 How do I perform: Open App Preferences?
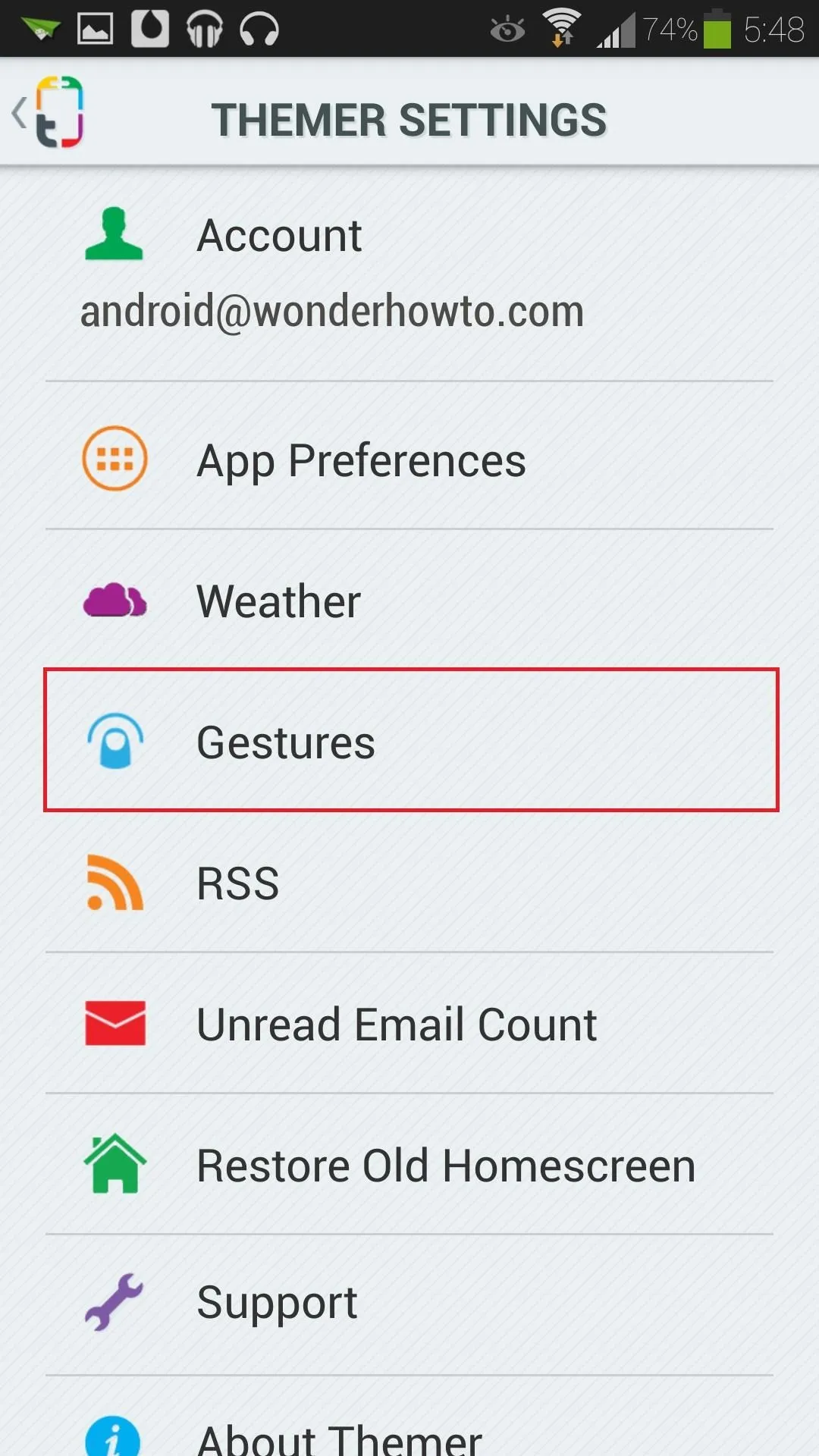pos(409,459)
